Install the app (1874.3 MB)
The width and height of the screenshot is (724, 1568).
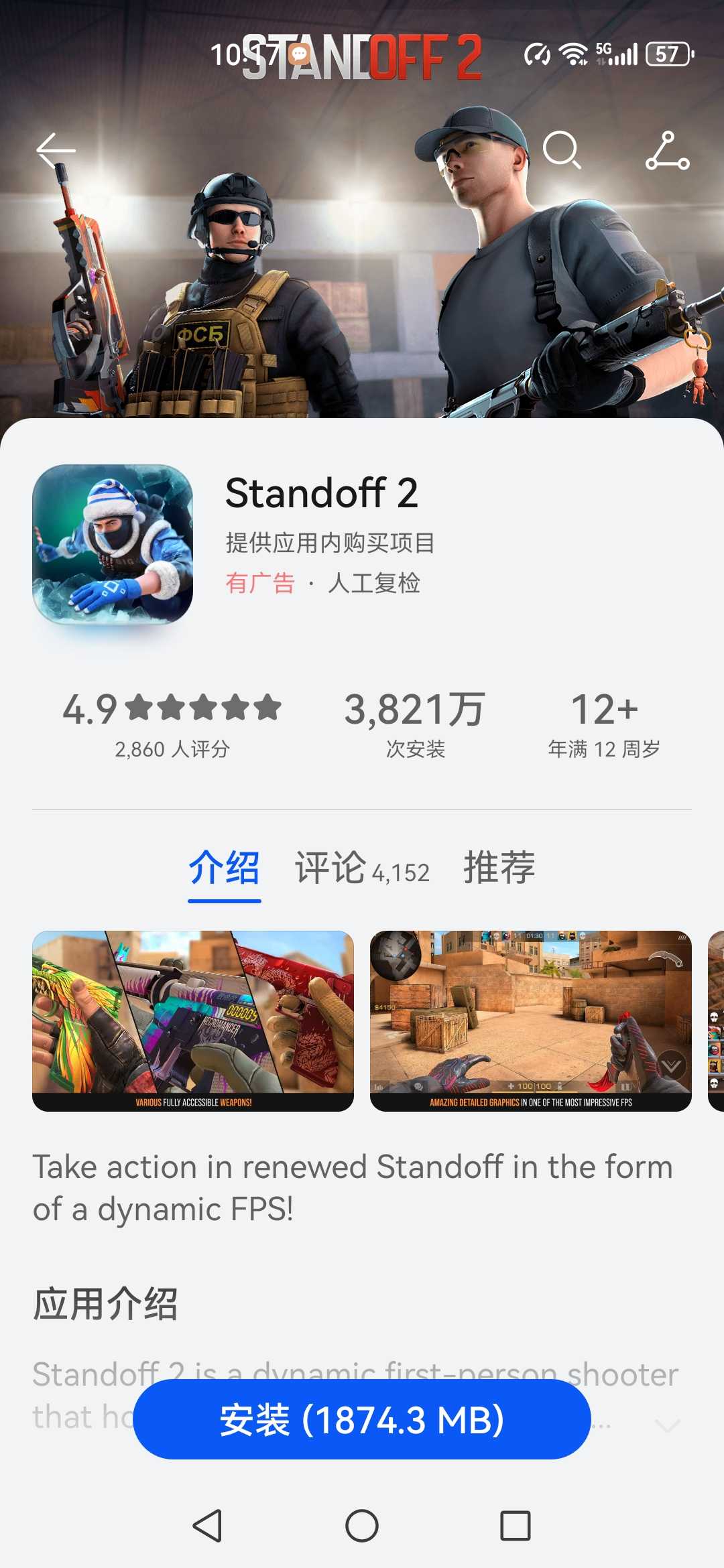coord(362,1419)
